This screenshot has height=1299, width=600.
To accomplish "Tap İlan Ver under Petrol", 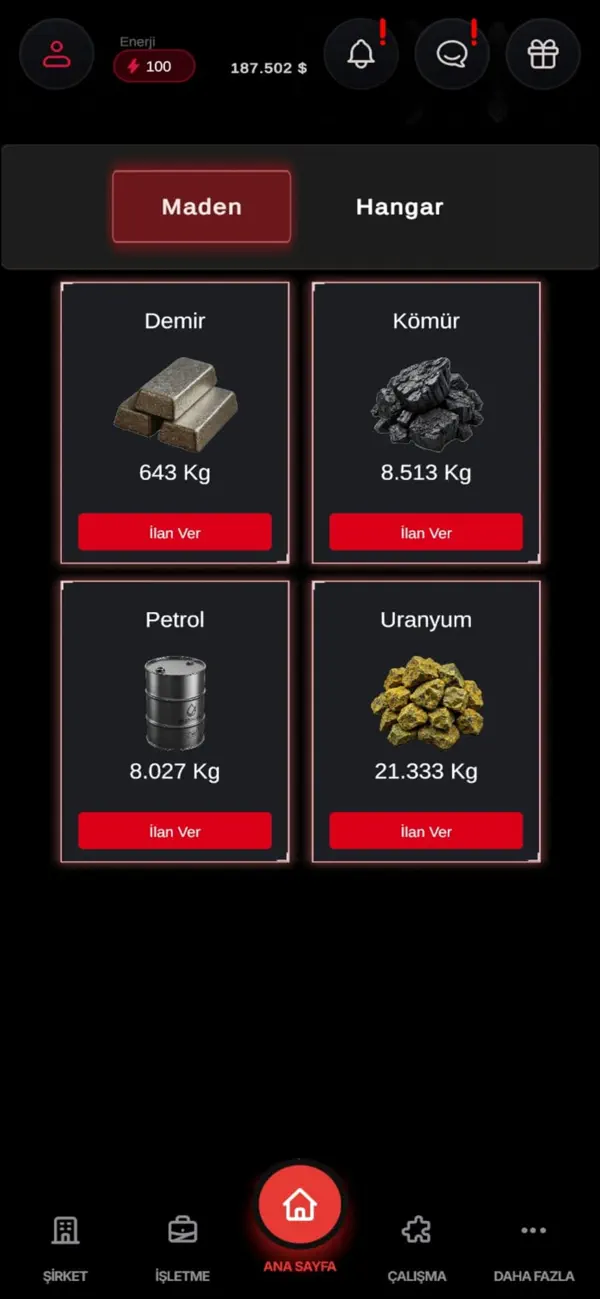I will tap(175, 831).
